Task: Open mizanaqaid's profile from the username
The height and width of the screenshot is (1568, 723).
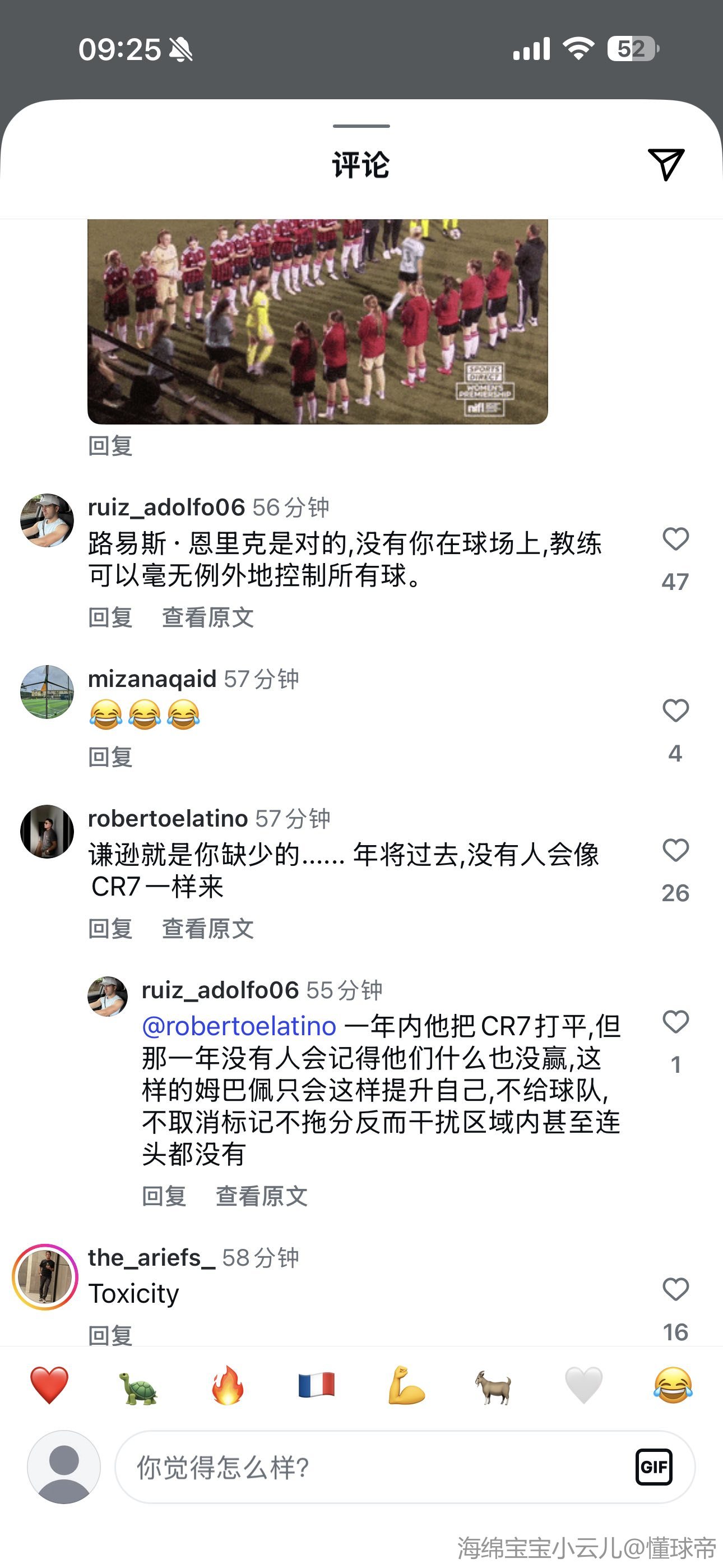Action: 152,679
